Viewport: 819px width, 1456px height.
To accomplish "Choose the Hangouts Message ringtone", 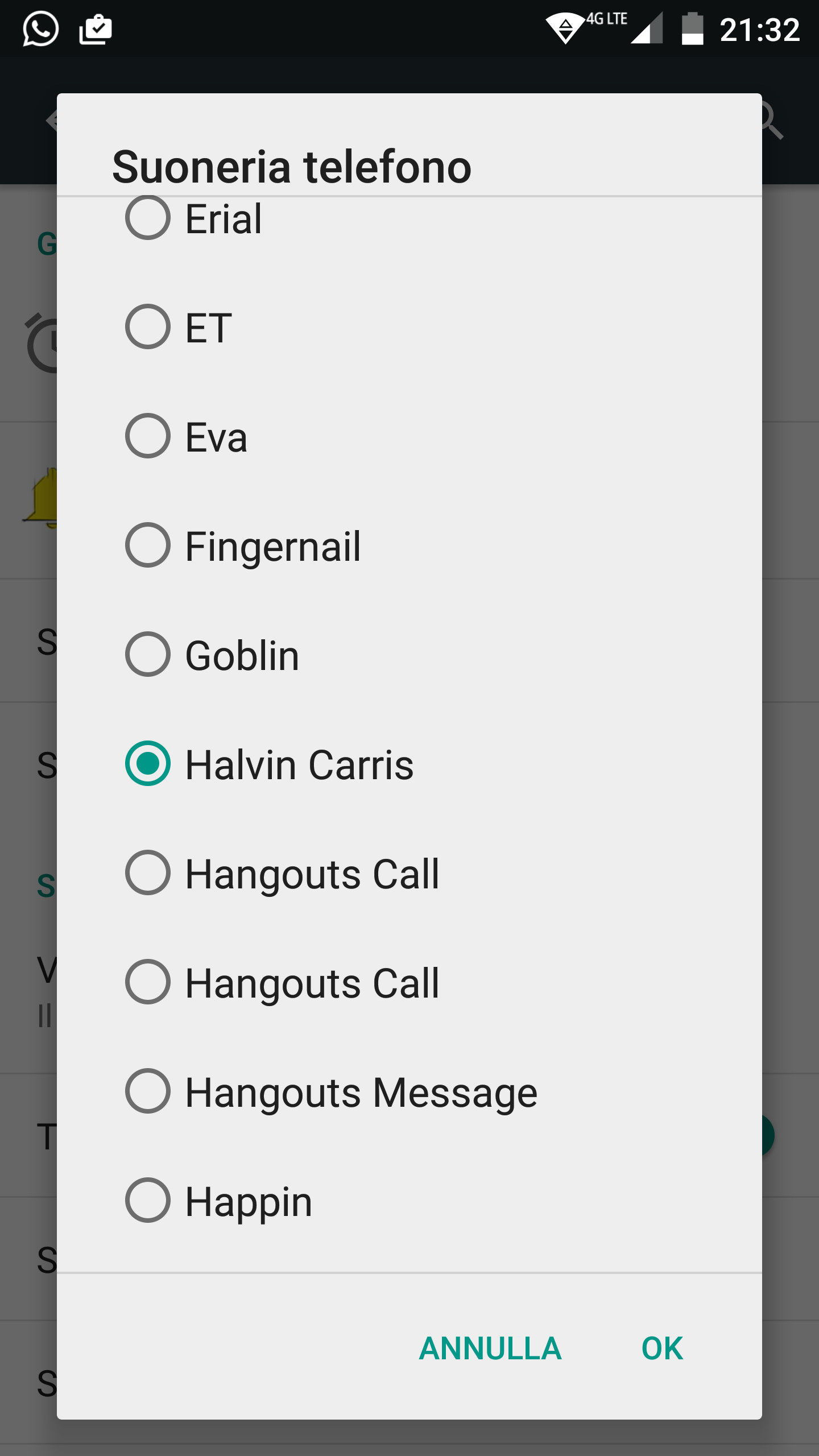I will pyautogui.click(x=409, y=1091).
